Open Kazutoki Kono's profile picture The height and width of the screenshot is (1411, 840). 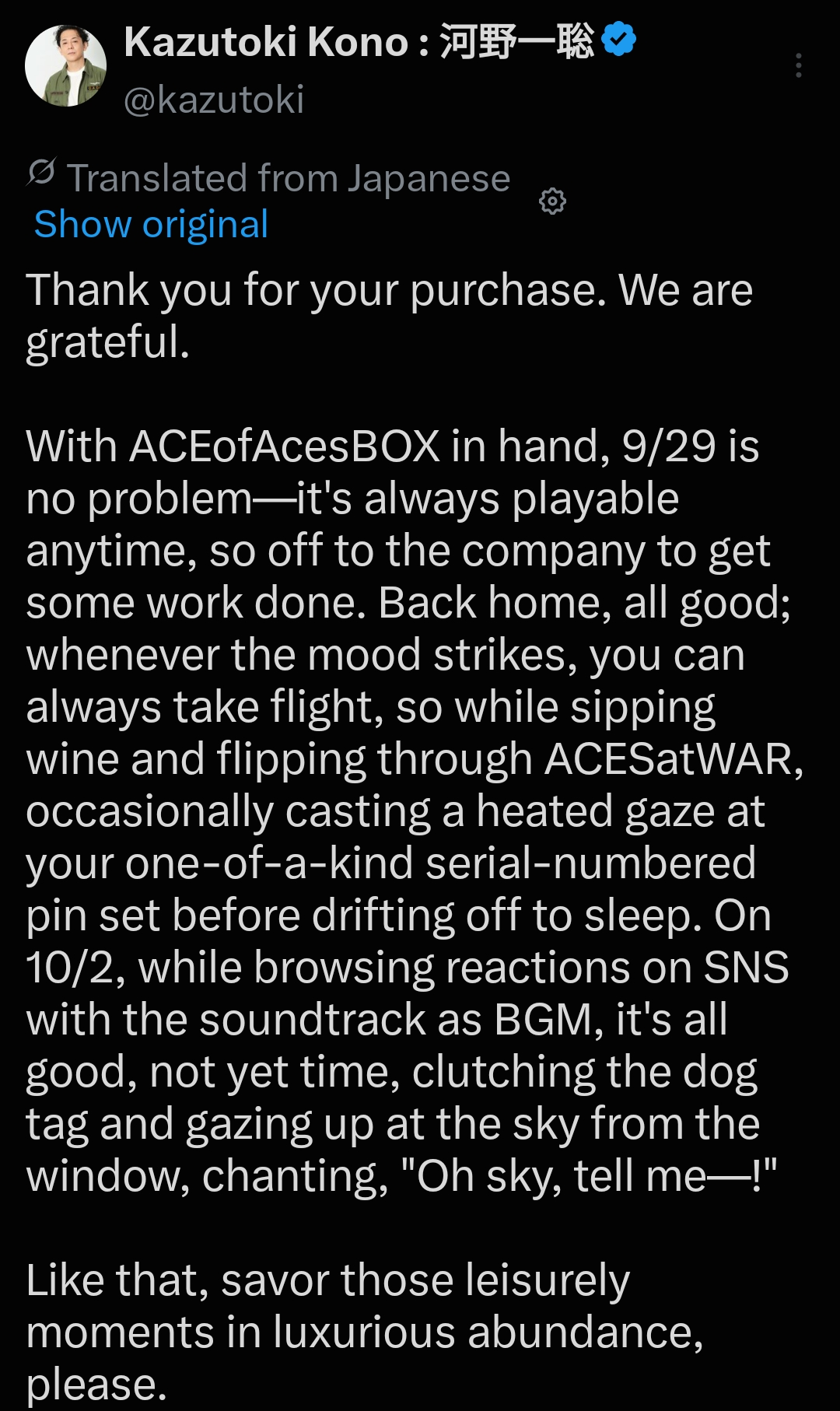[x=65, y=66]
